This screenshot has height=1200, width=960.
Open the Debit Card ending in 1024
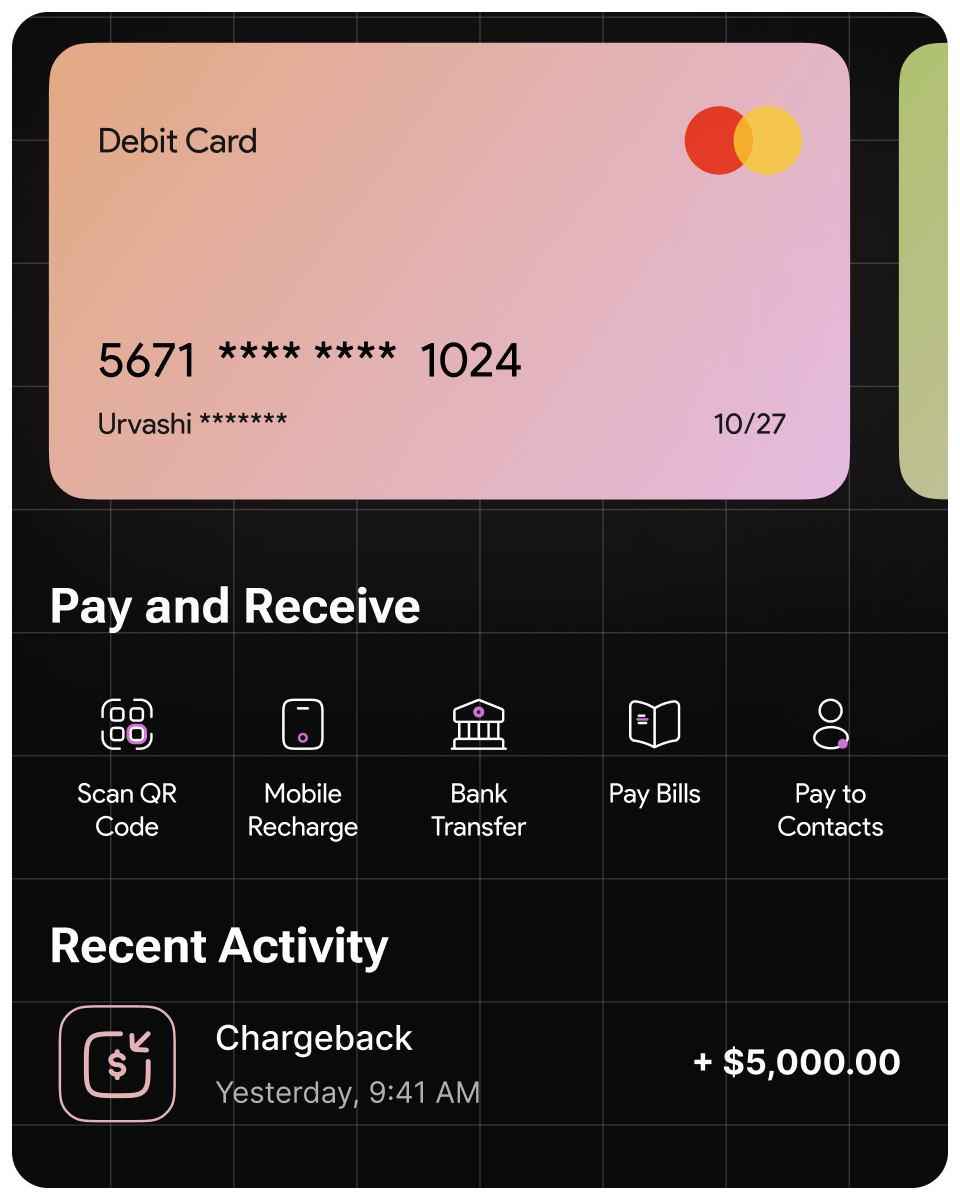(449, 271)
